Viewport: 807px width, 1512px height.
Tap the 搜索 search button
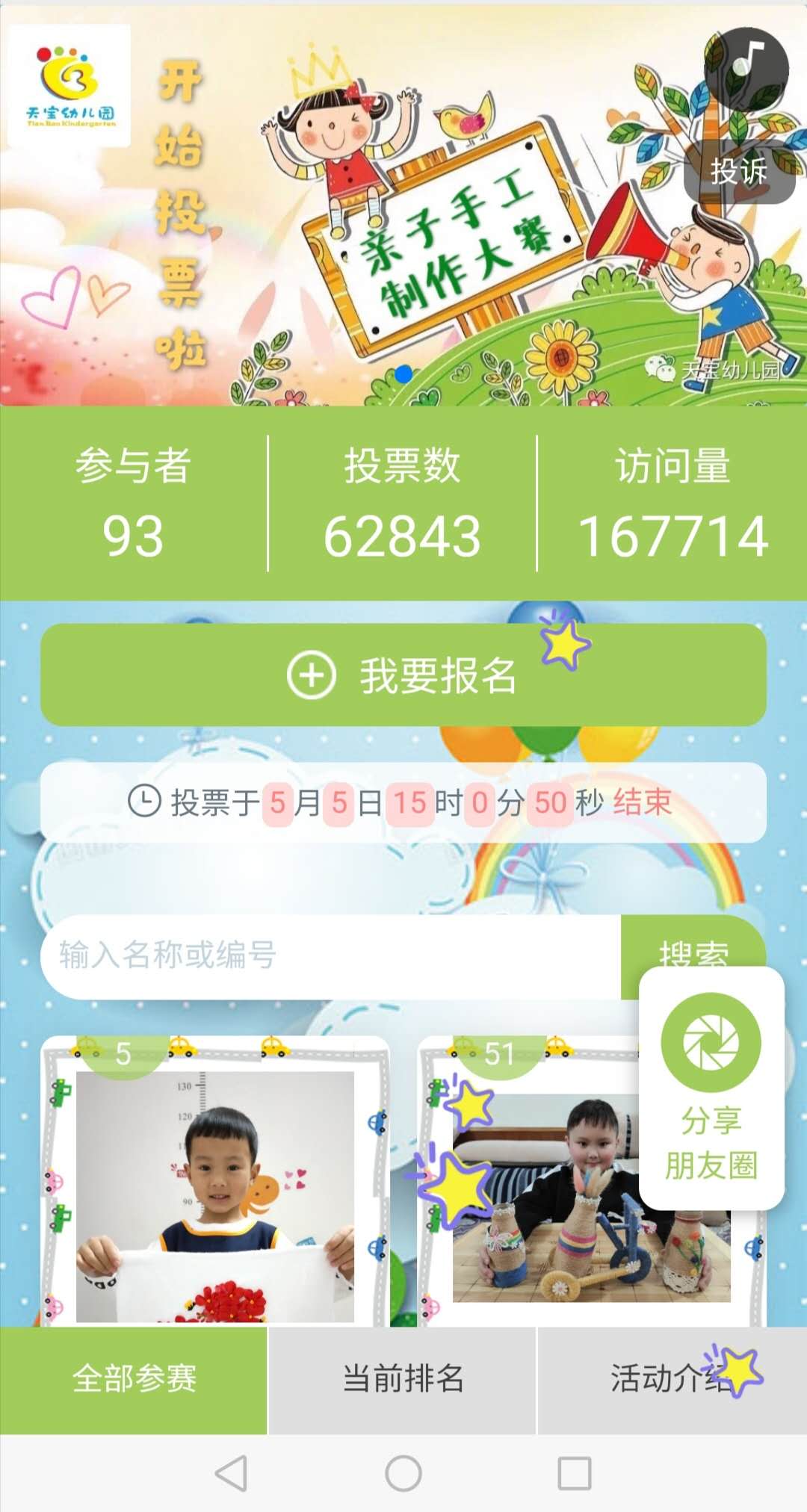pos(693,941)
